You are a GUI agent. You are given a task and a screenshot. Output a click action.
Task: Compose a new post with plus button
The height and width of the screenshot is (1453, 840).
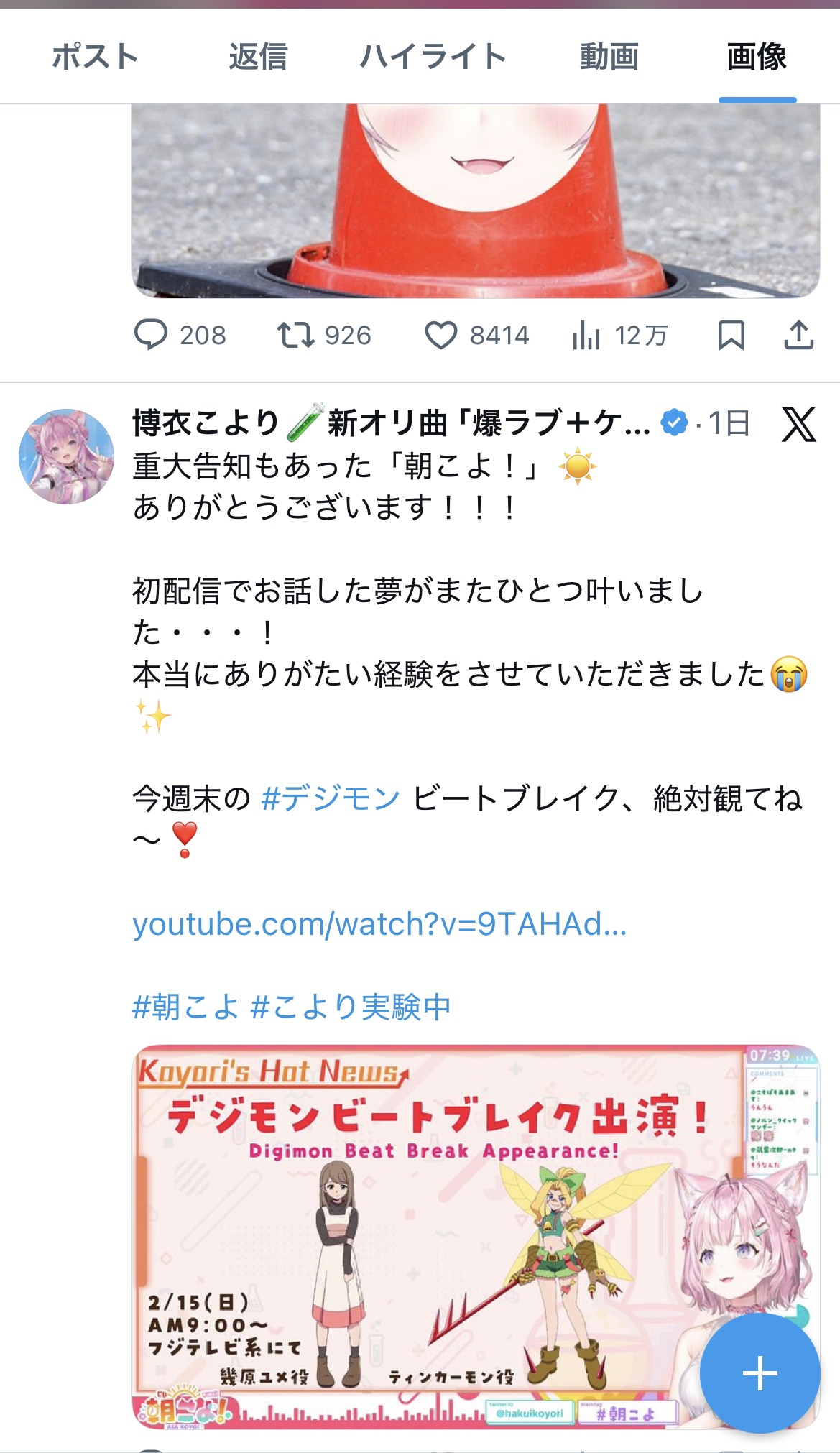(x=760, y=1373)
